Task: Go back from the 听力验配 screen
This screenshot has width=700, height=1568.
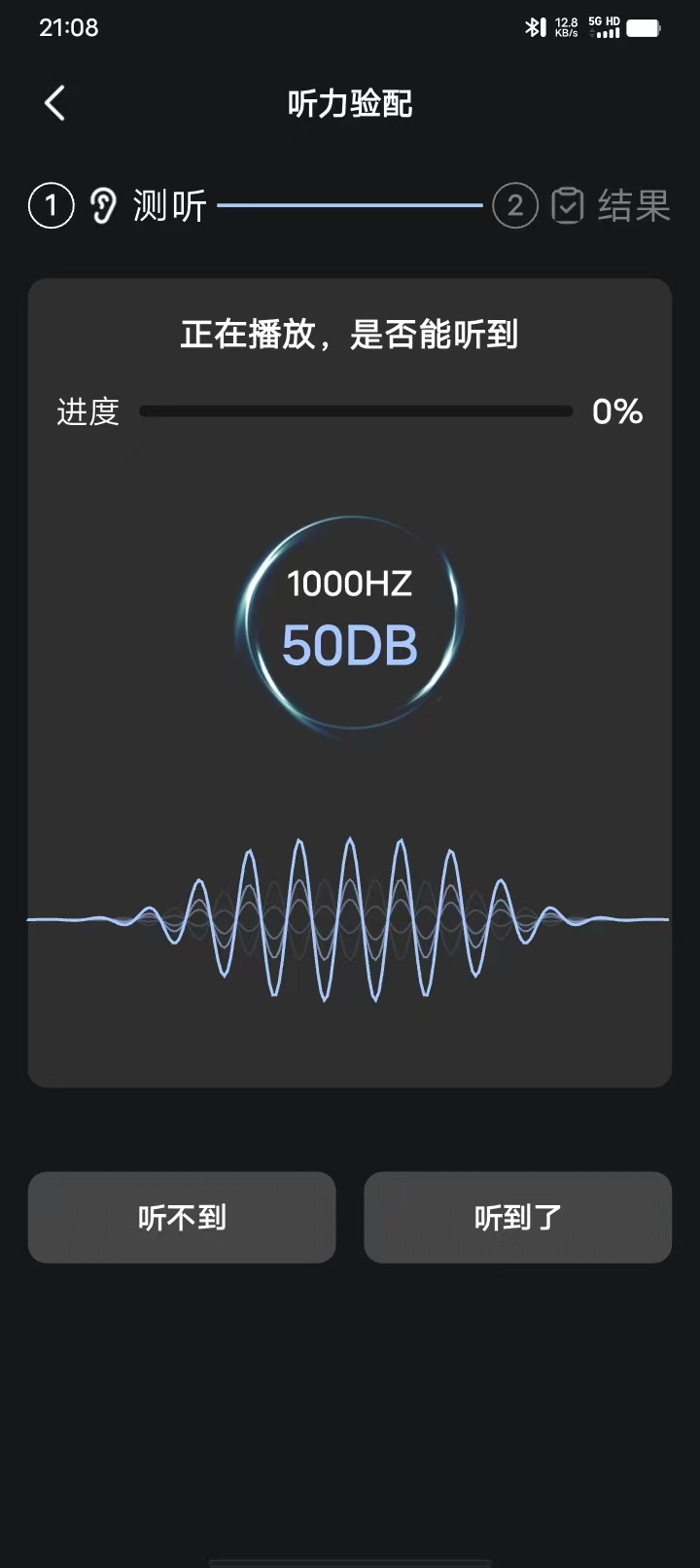Action: pos(55,103)
